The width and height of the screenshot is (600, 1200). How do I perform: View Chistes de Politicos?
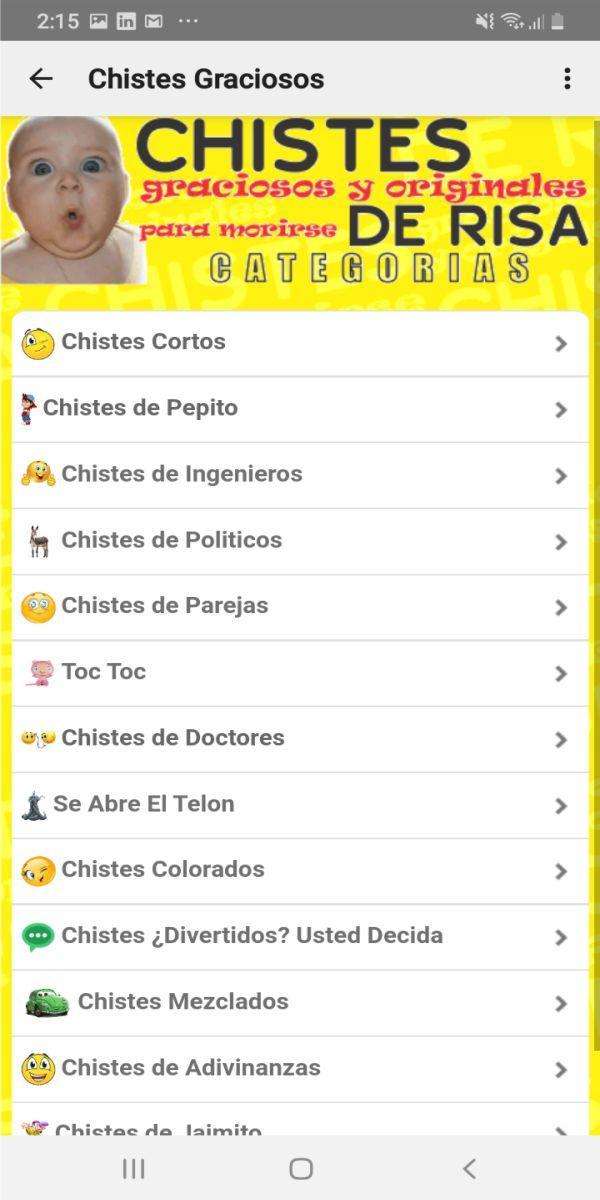300,541
